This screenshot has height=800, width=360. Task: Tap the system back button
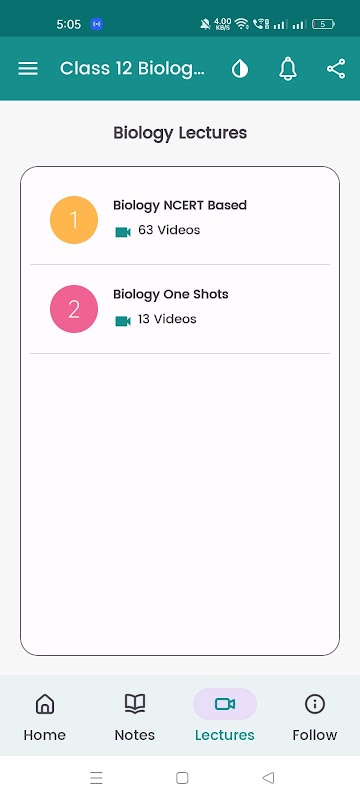tap(268, 778)
